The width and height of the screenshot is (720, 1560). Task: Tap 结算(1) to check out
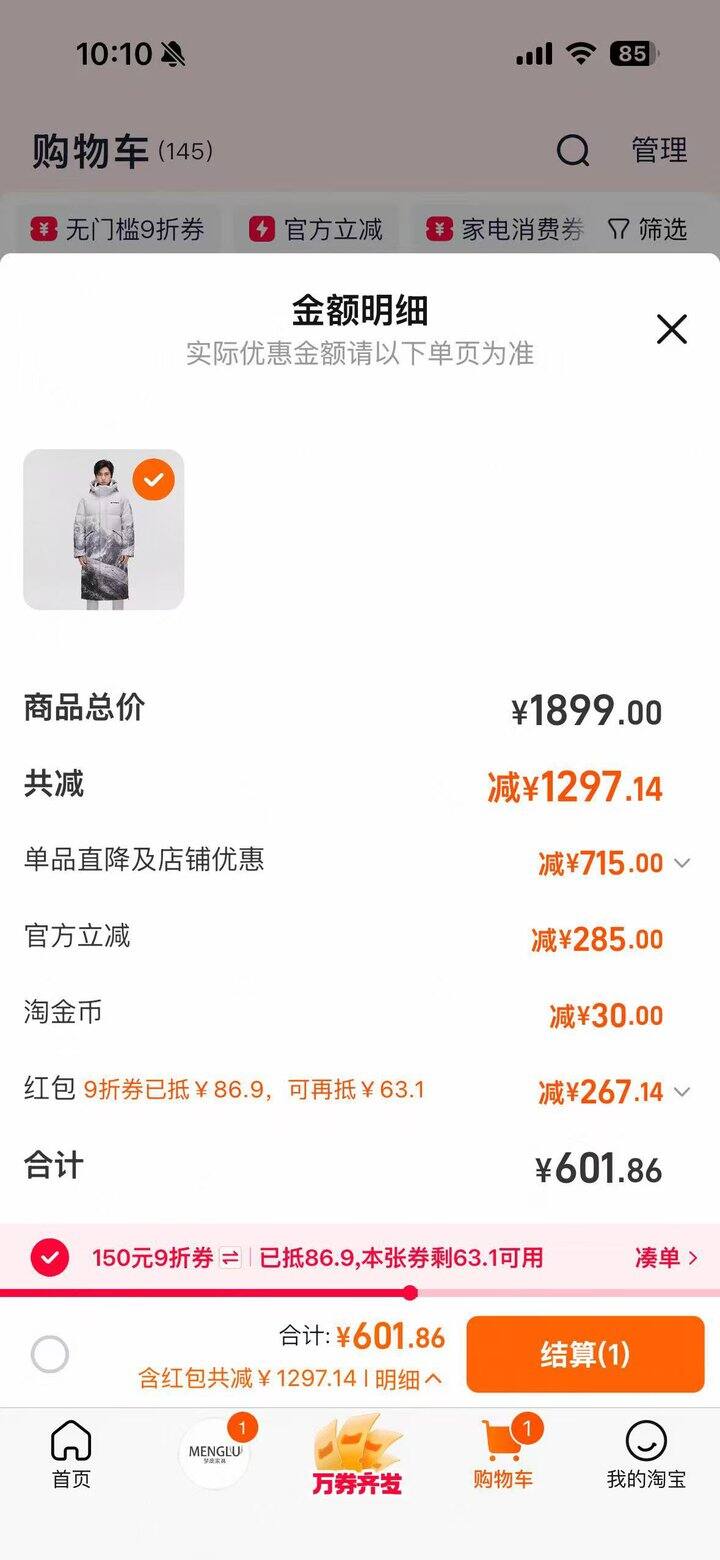click(585, 1354)
